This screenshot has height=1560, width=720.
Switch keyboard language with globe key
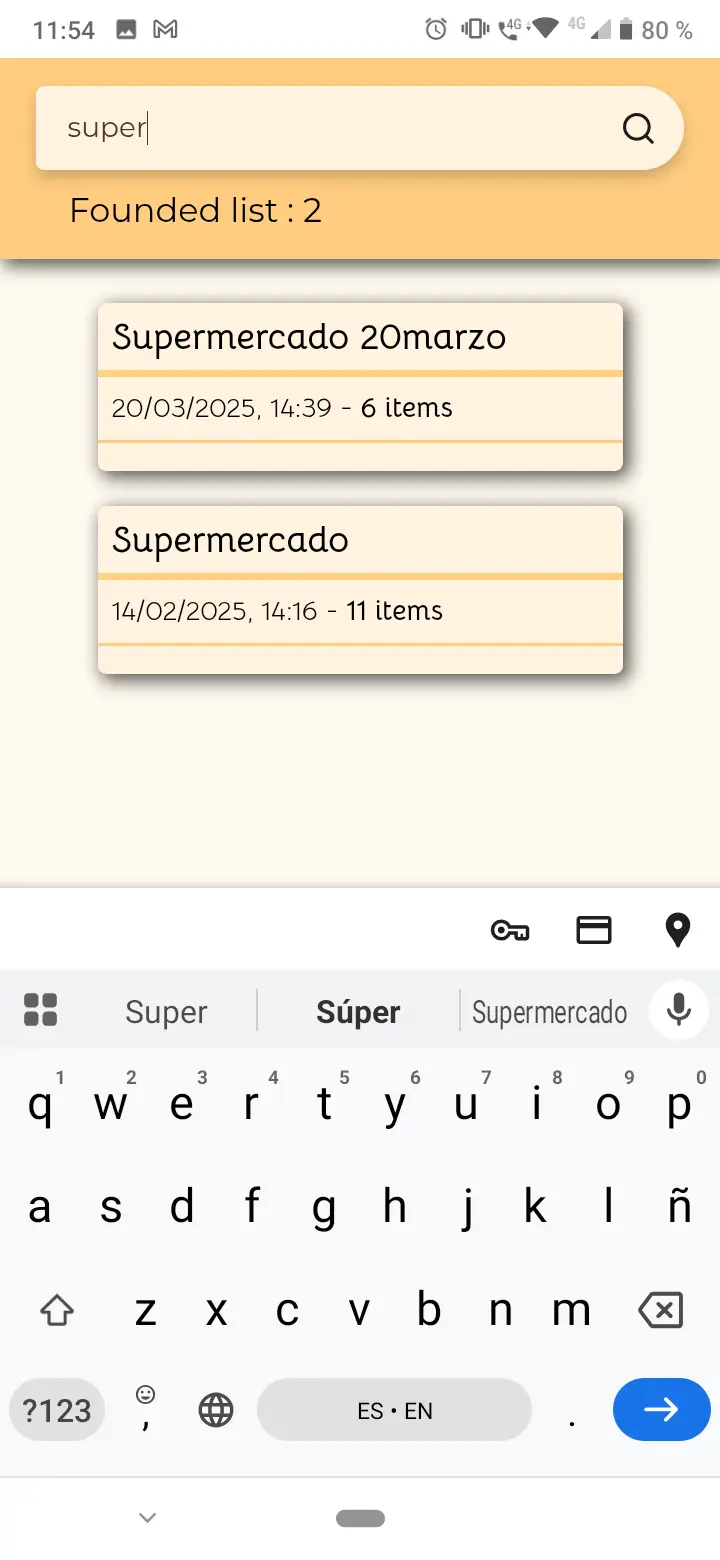point(216,1410)
